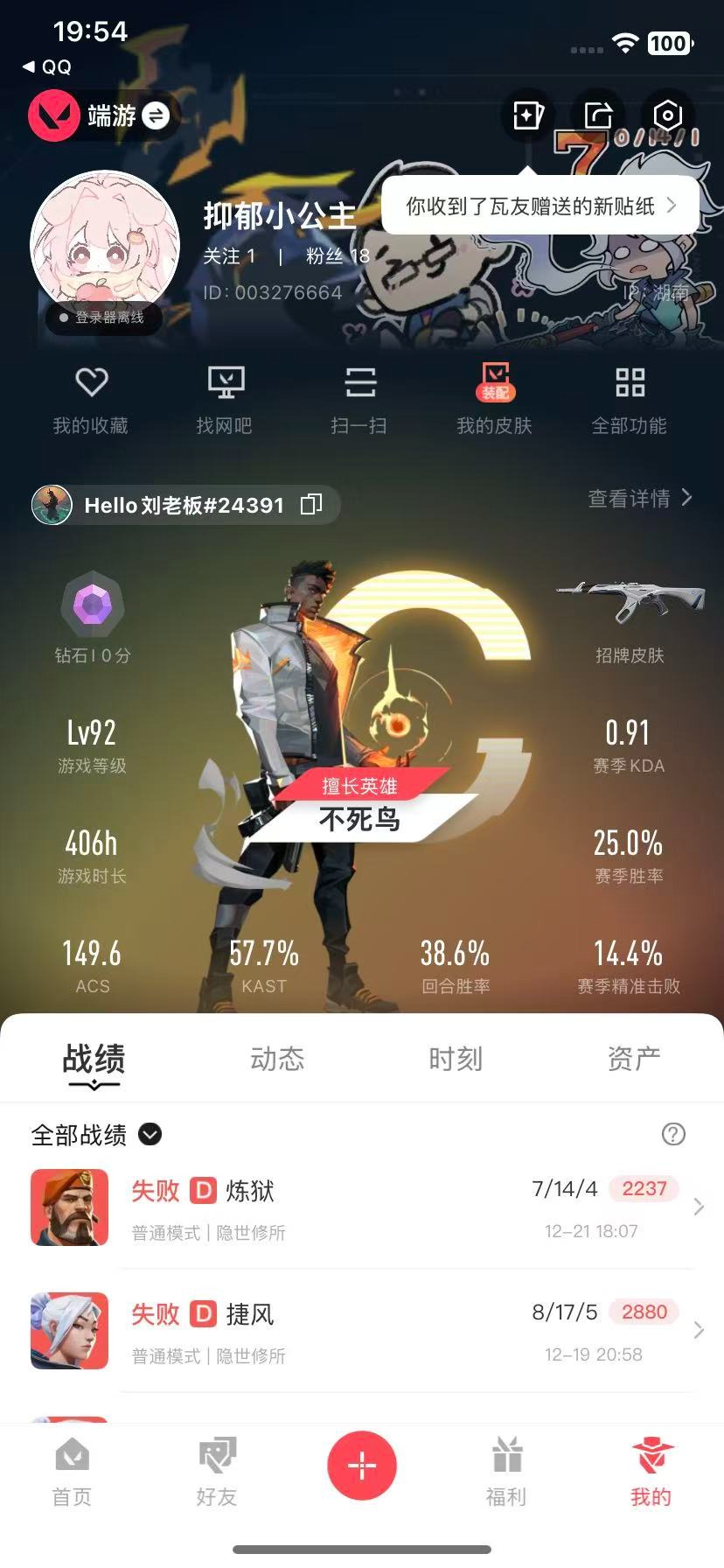Screen dimensions: 724x1568
Task: Switch to the 动态 tab
Action: pos(277,1059)
